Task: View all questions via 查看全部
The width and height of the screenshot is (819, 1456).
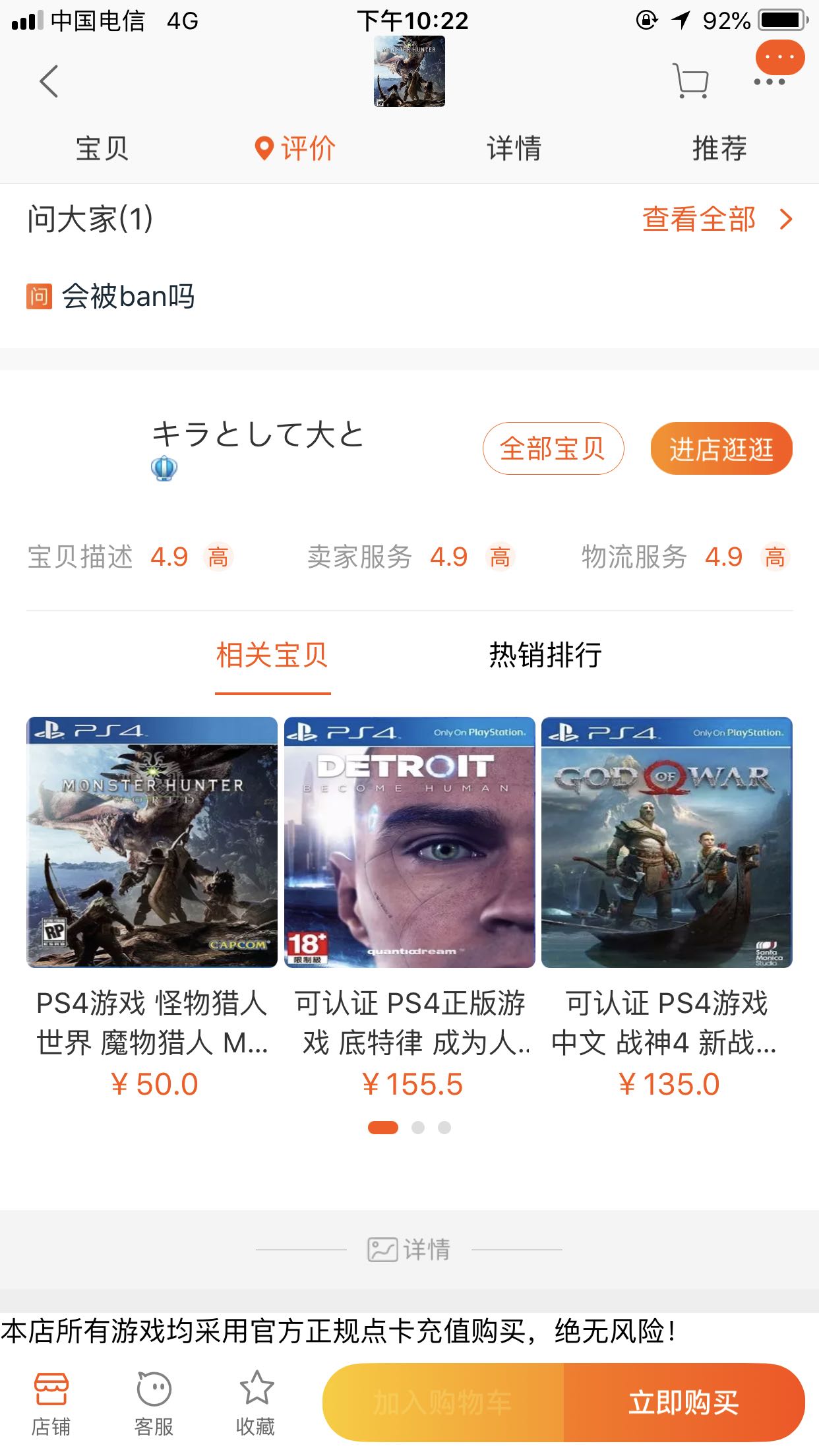Action: [x=716, y=219]
